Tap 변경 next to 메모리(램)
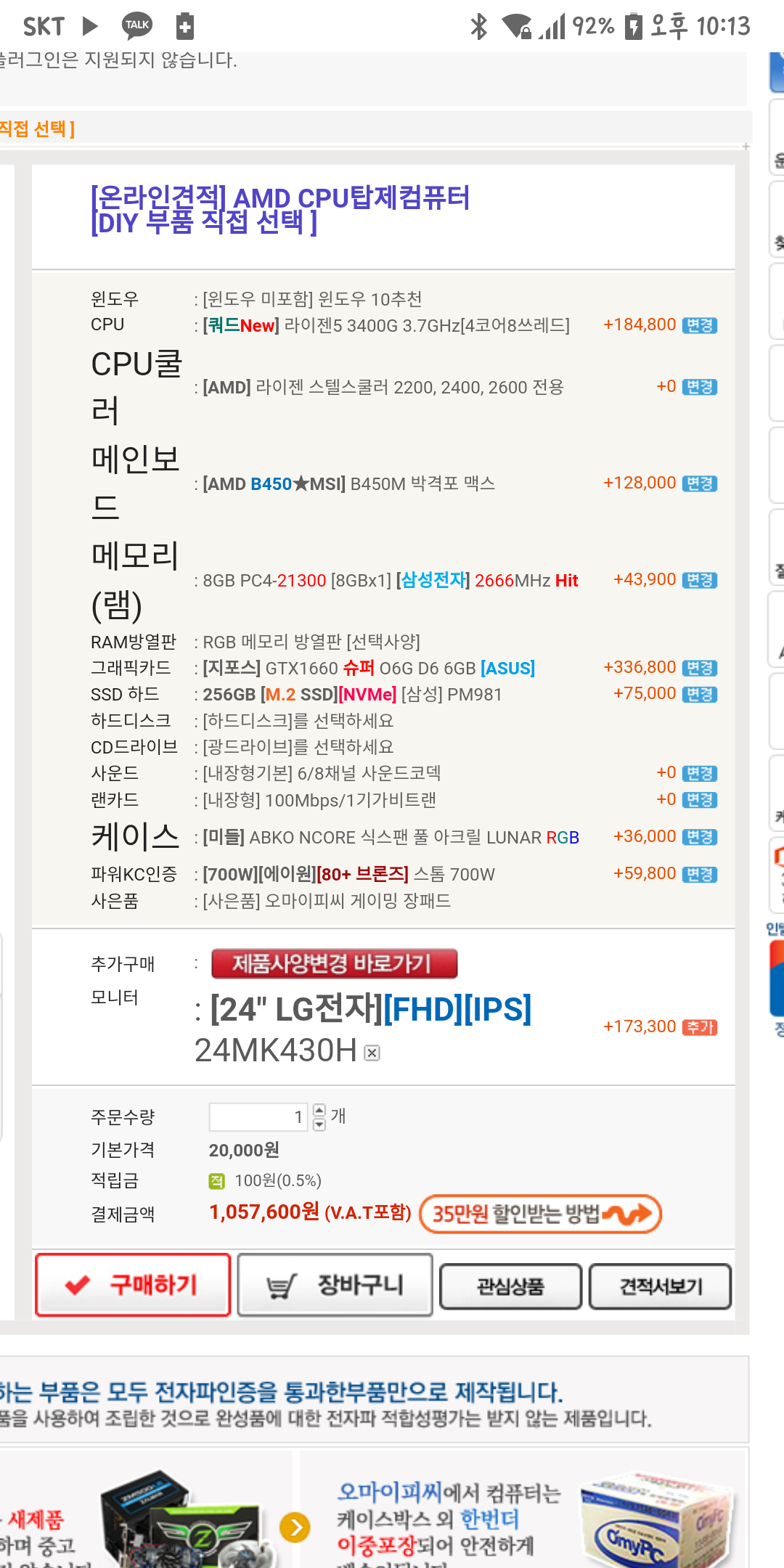 [700, 580]
